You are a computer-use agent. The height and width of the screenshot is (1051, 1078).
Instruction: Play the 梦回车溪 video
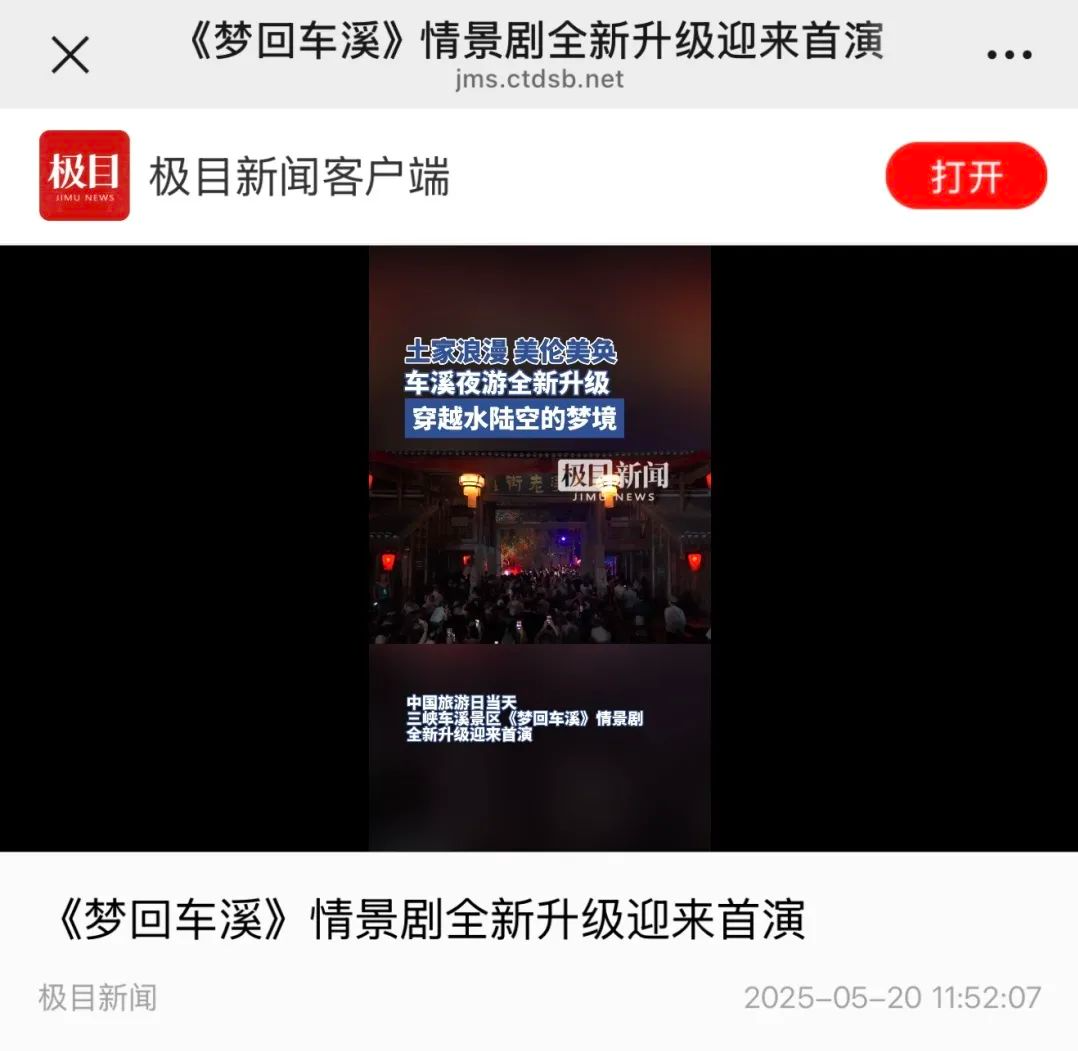(539, 548)
